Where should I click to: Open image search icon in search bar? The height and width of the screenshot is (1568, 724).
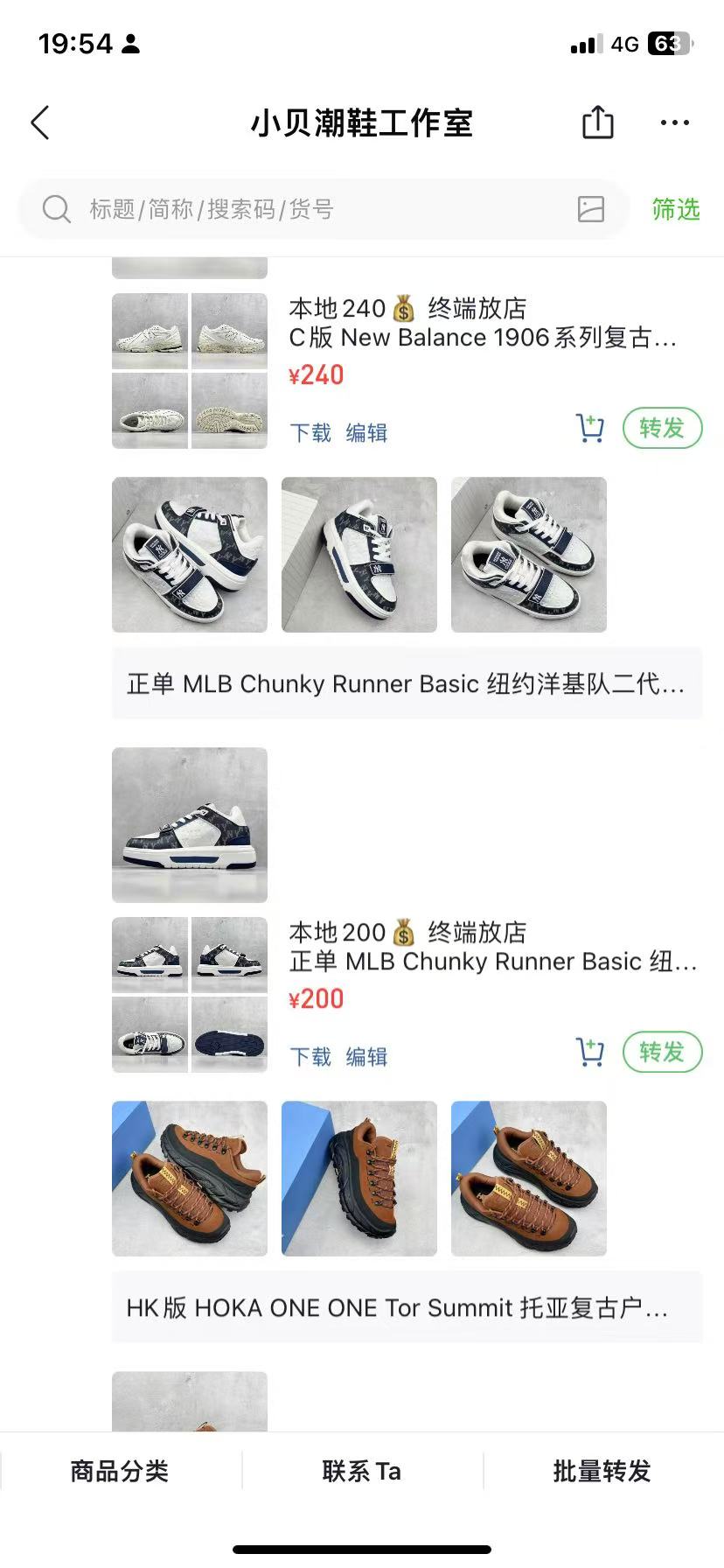tap(591, 209)
